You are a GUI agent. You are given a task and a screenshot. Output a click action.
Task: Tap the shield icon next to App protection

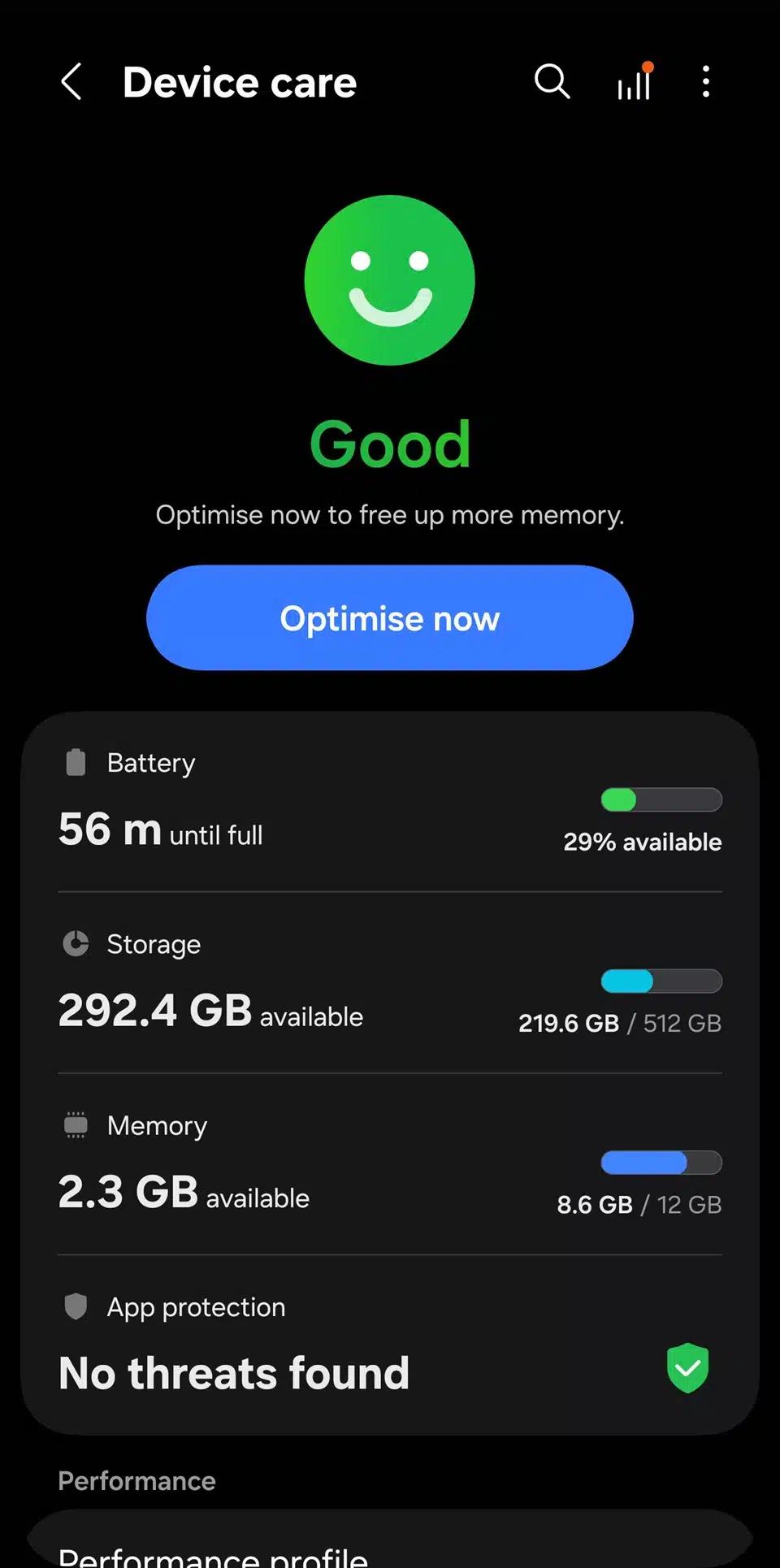(x=76, y=1306)
